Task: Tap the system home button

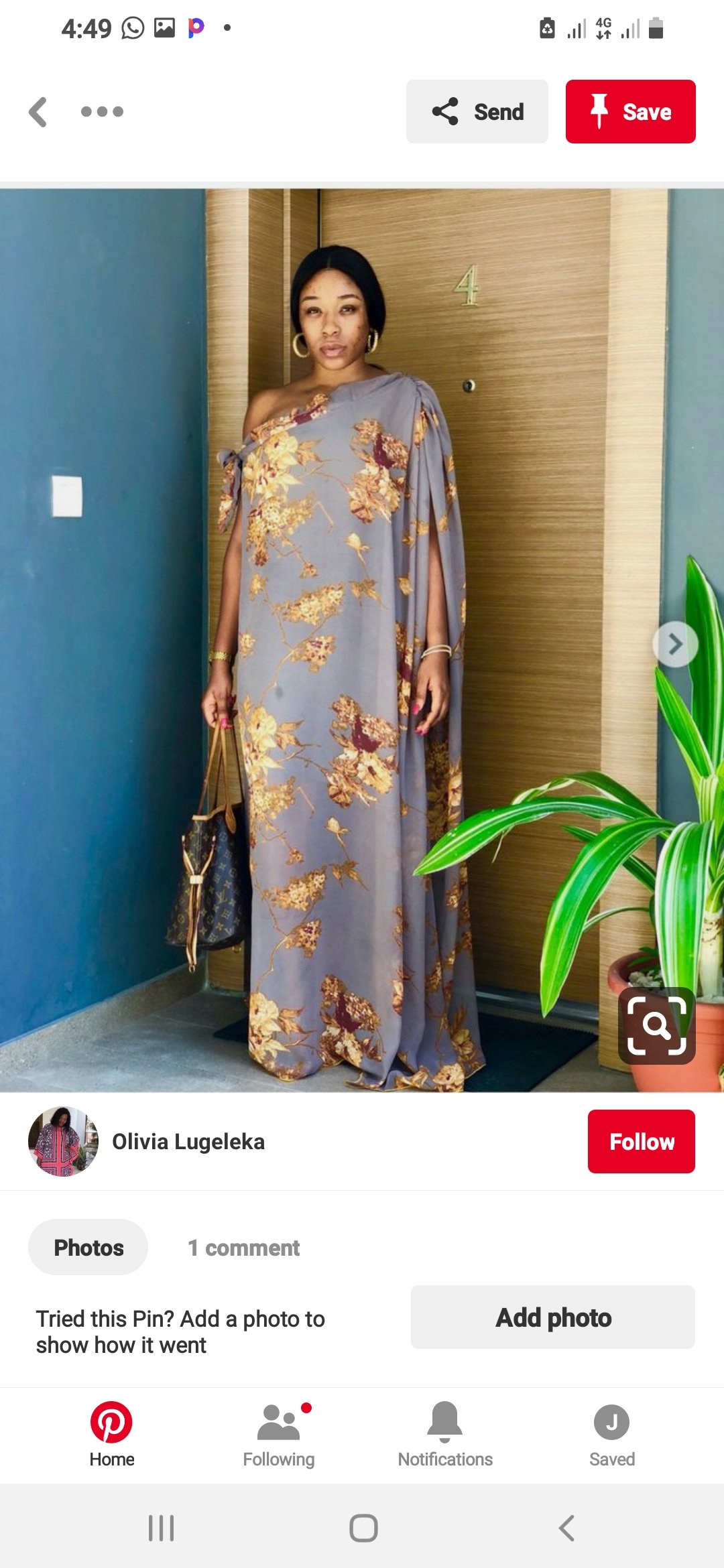Action: [363, 1528]
